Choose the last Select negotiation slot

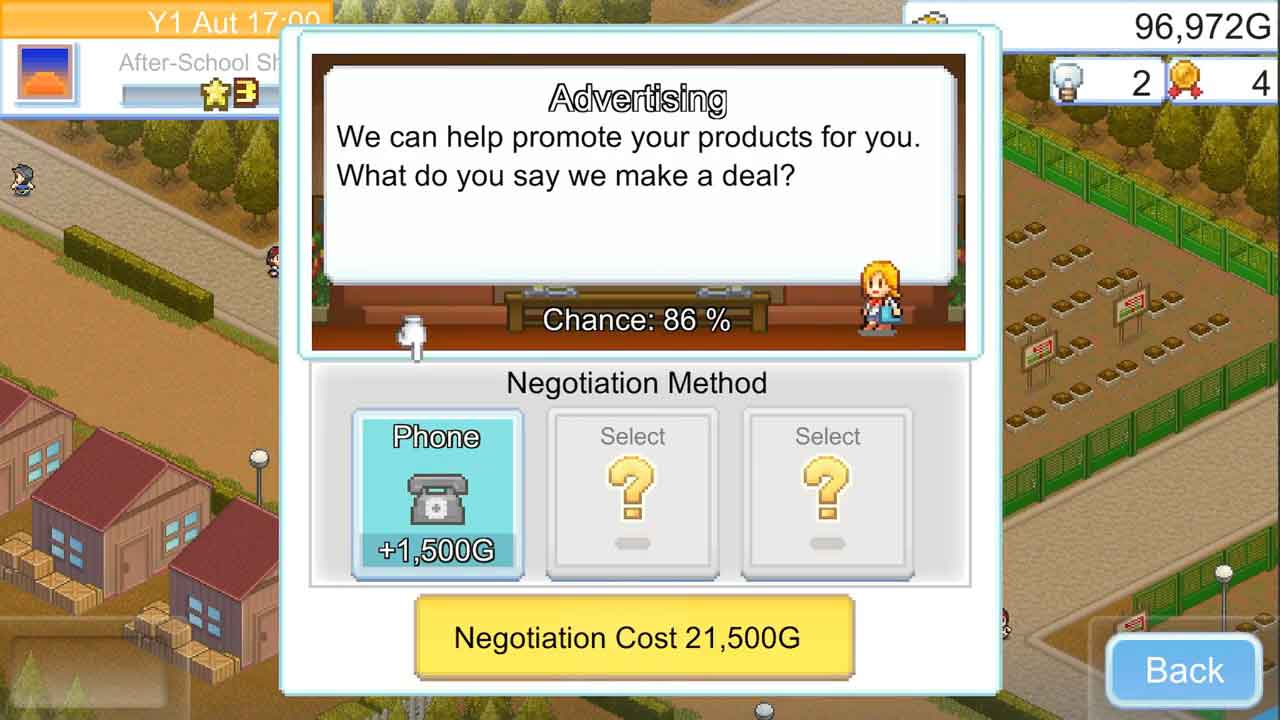pyautogui.click(x=827, y=493)
